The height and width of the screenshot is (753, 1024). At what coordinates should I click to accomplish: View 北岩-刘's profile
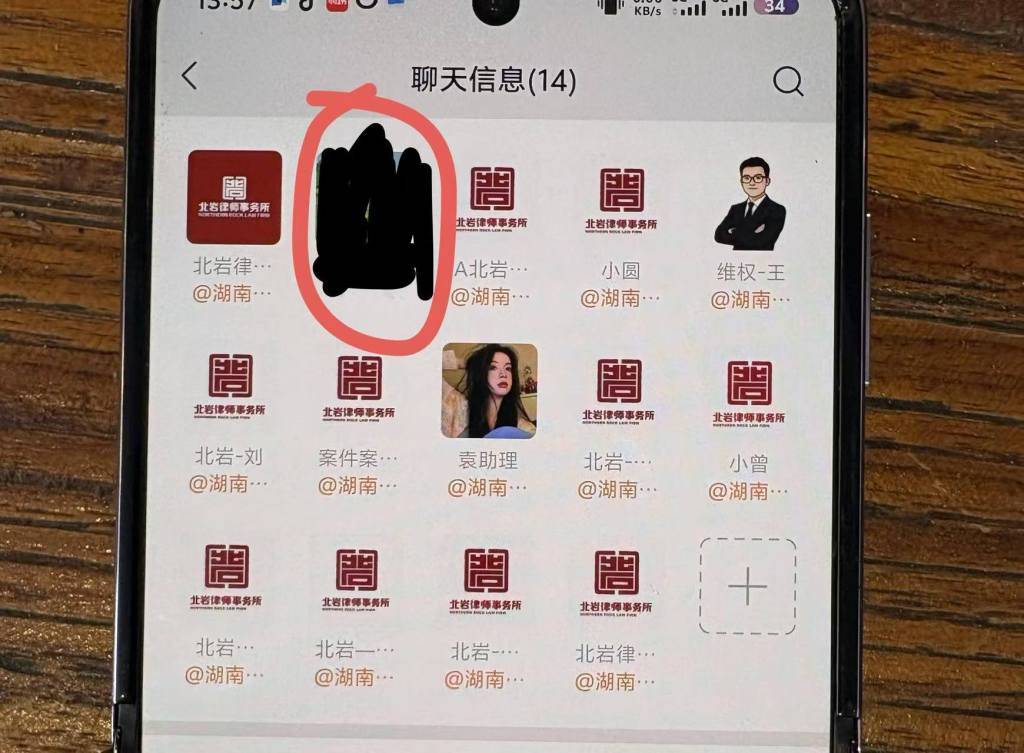click(x=230, y=388)
